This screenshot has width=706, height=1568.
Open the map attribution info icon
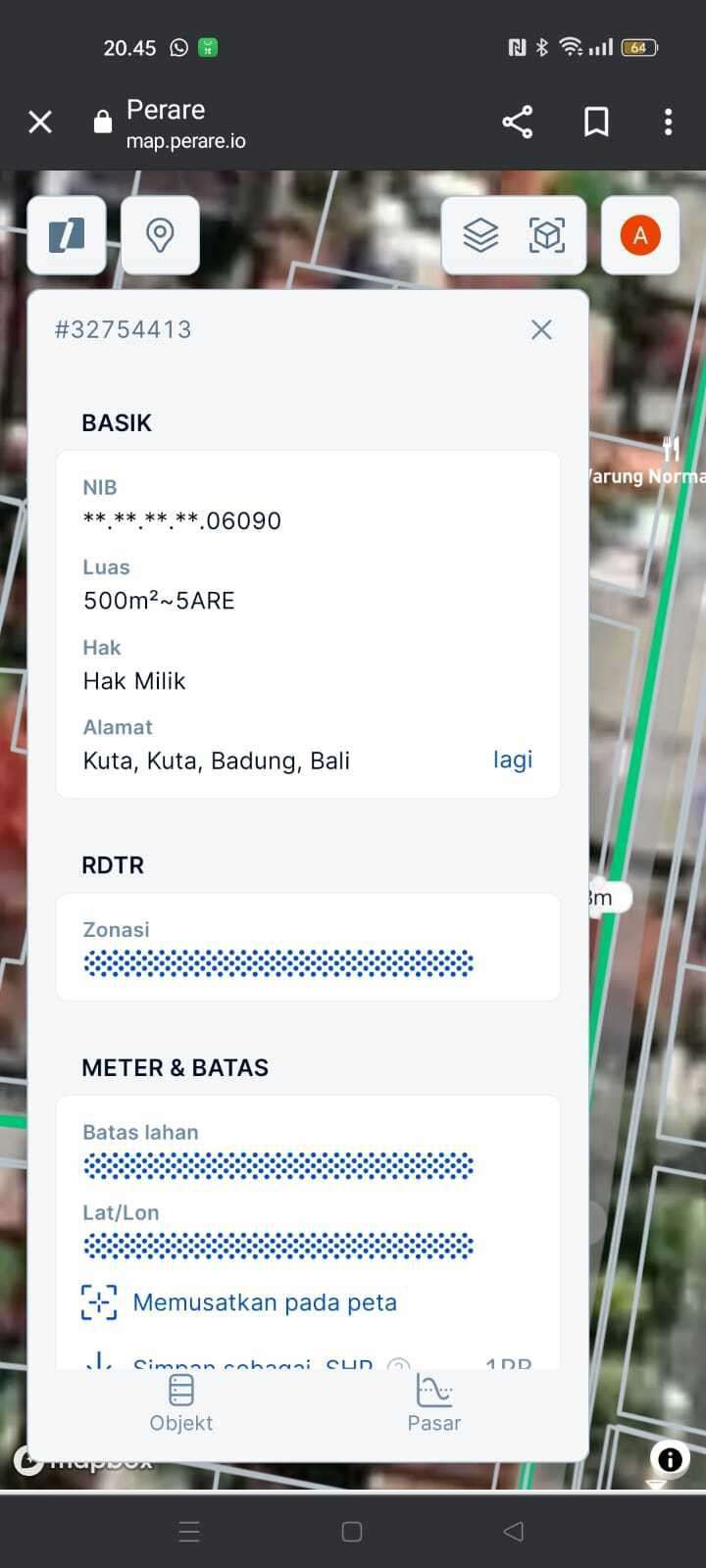[670, 1459]
